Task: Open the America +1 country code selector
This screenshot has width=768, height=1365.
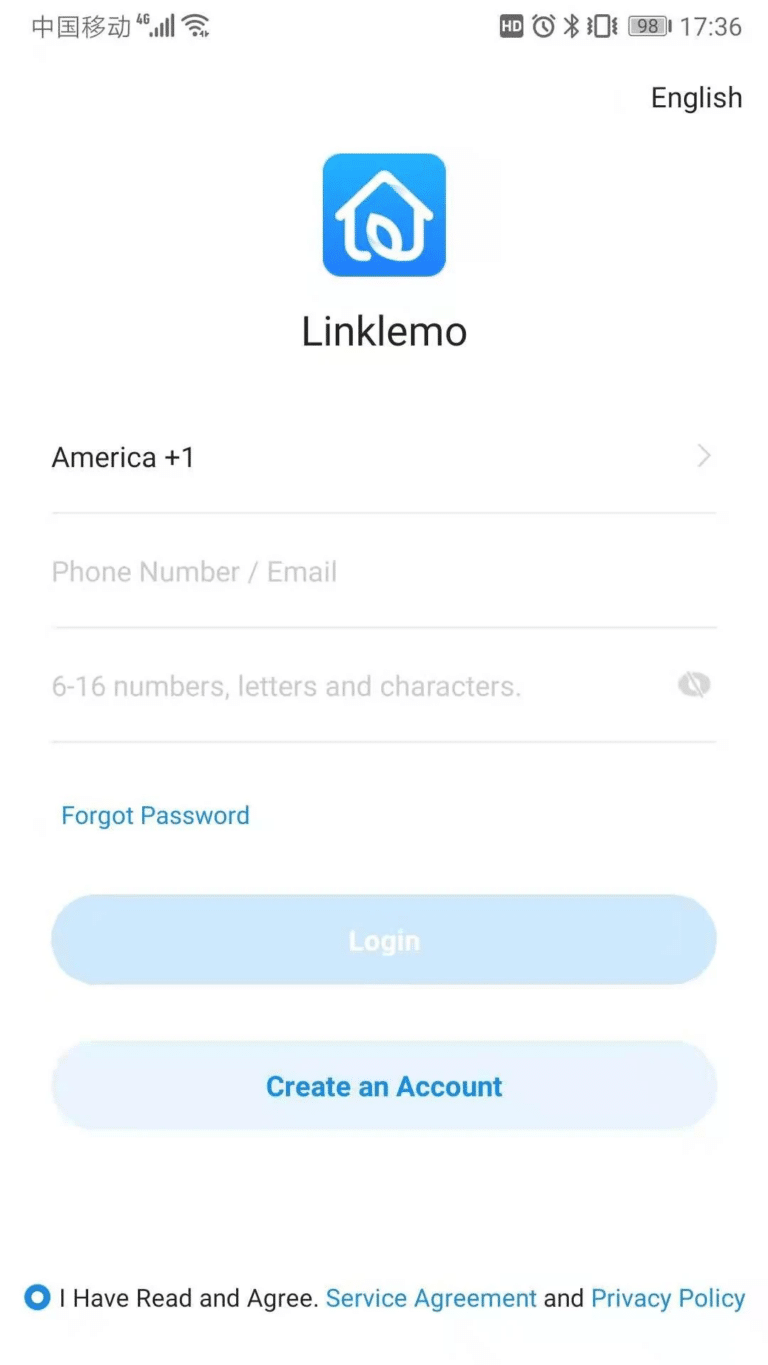Action: 123,457
